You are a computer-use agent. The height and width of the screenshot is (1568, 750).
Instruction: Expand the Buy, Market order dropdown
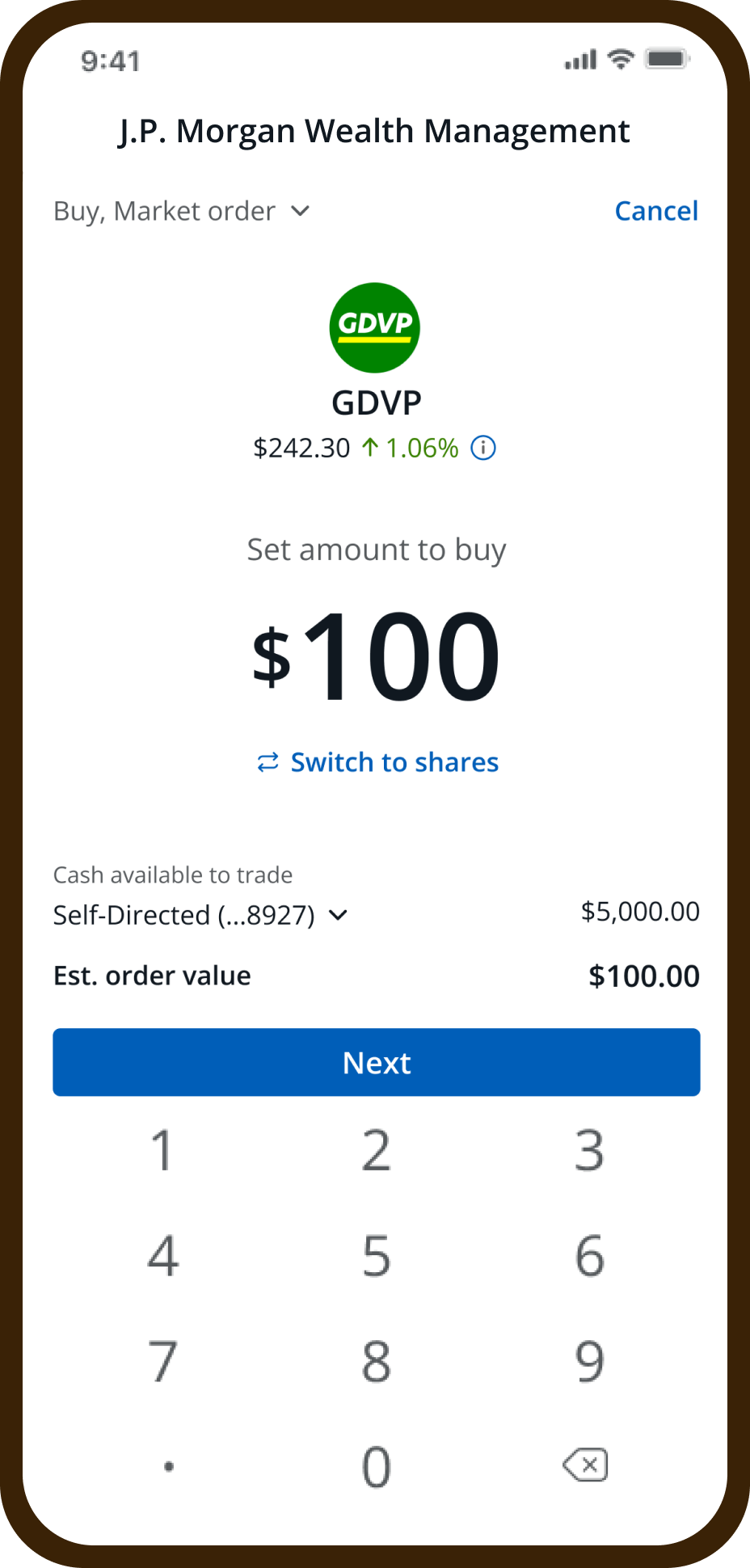click(x=182, y=212)
